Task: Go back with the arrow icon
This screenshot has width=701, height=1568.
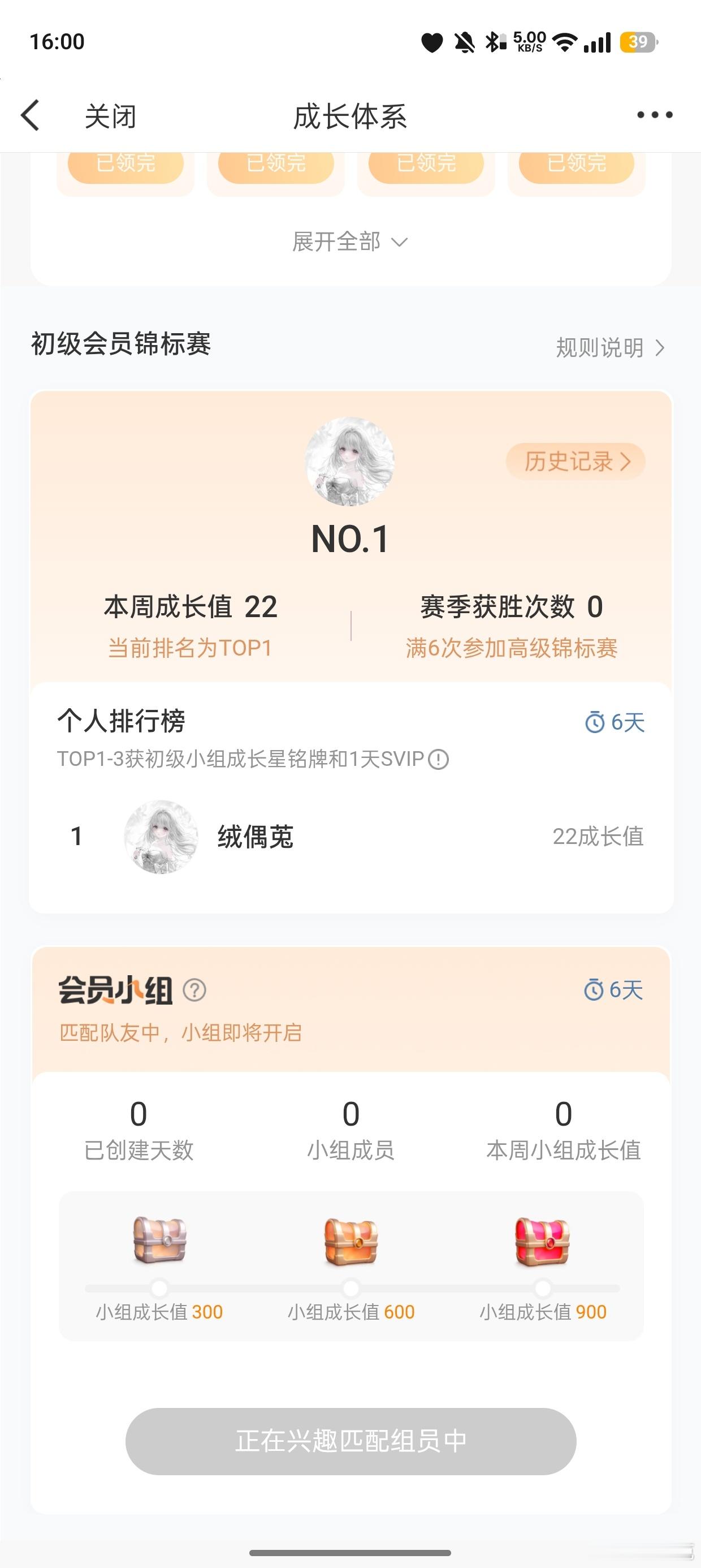Action: click(x=31, y=115)
